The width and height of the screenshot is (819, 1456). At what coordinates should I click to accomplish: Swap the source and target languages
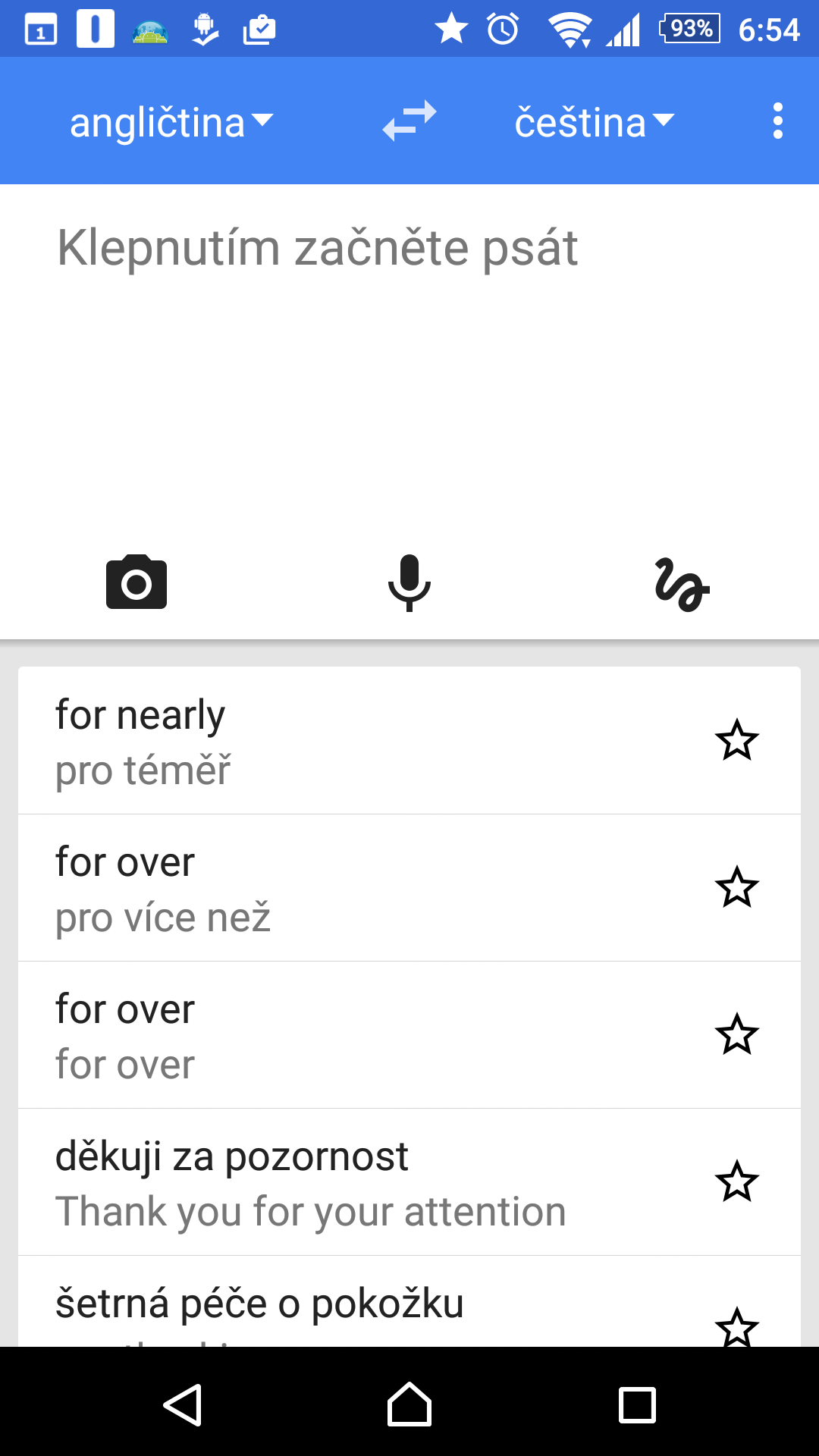click(409, 121)
